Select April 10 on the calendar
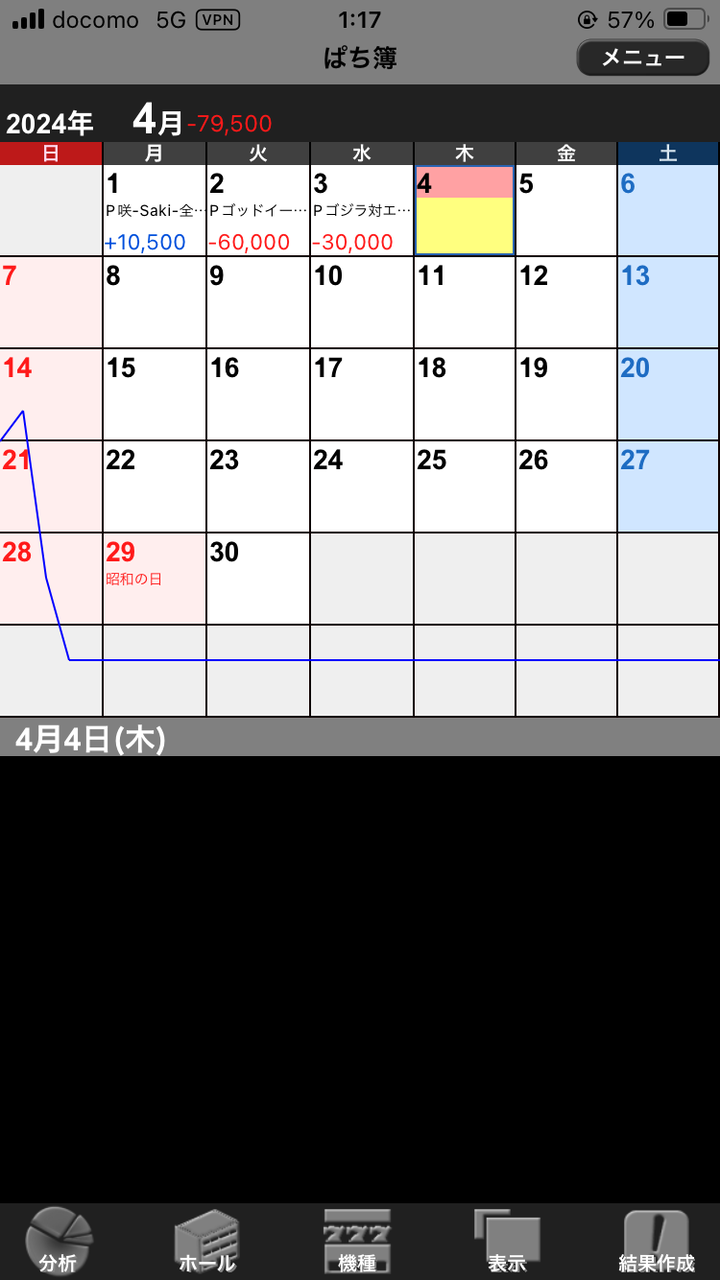Image resolution: width=720 pixels, height=1280 pixels. pos(361,303)
